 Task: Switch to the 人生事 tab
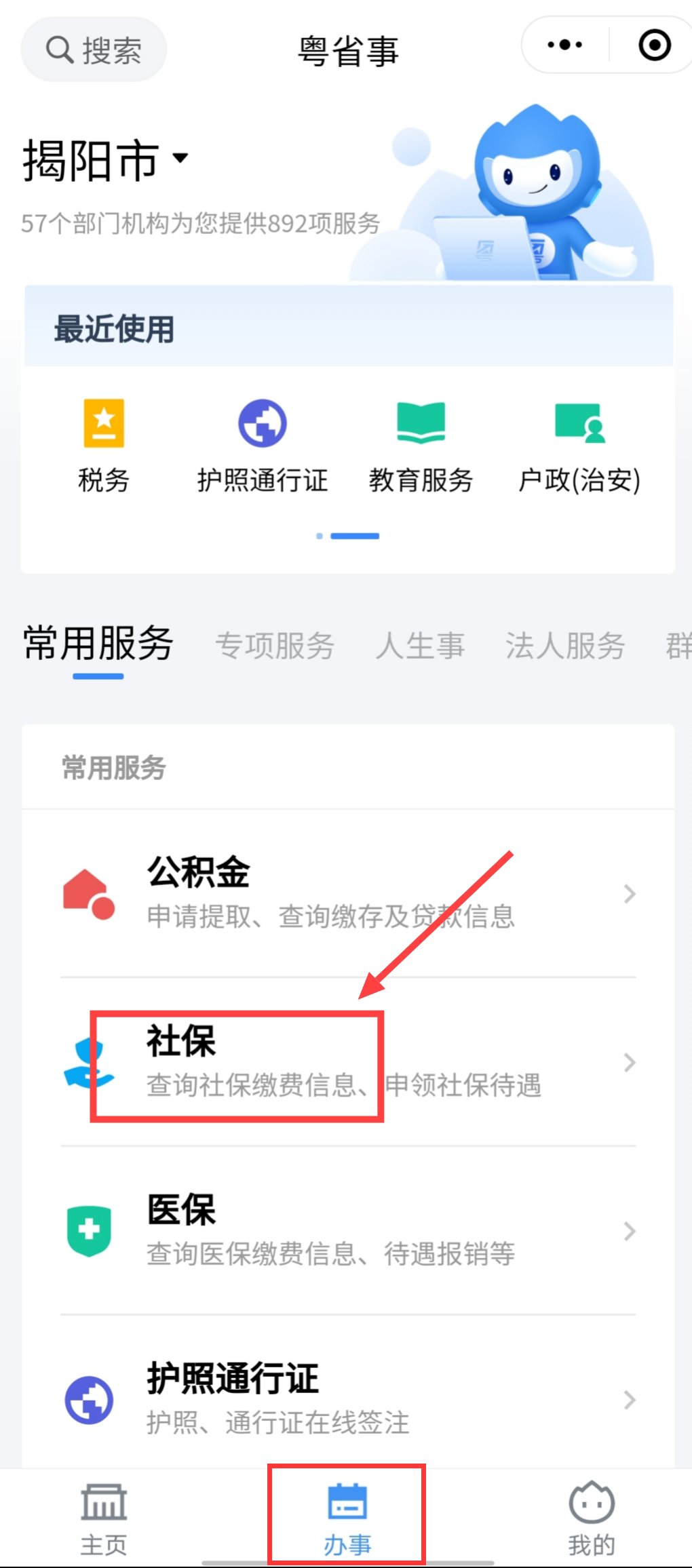(x=420, y=645)
